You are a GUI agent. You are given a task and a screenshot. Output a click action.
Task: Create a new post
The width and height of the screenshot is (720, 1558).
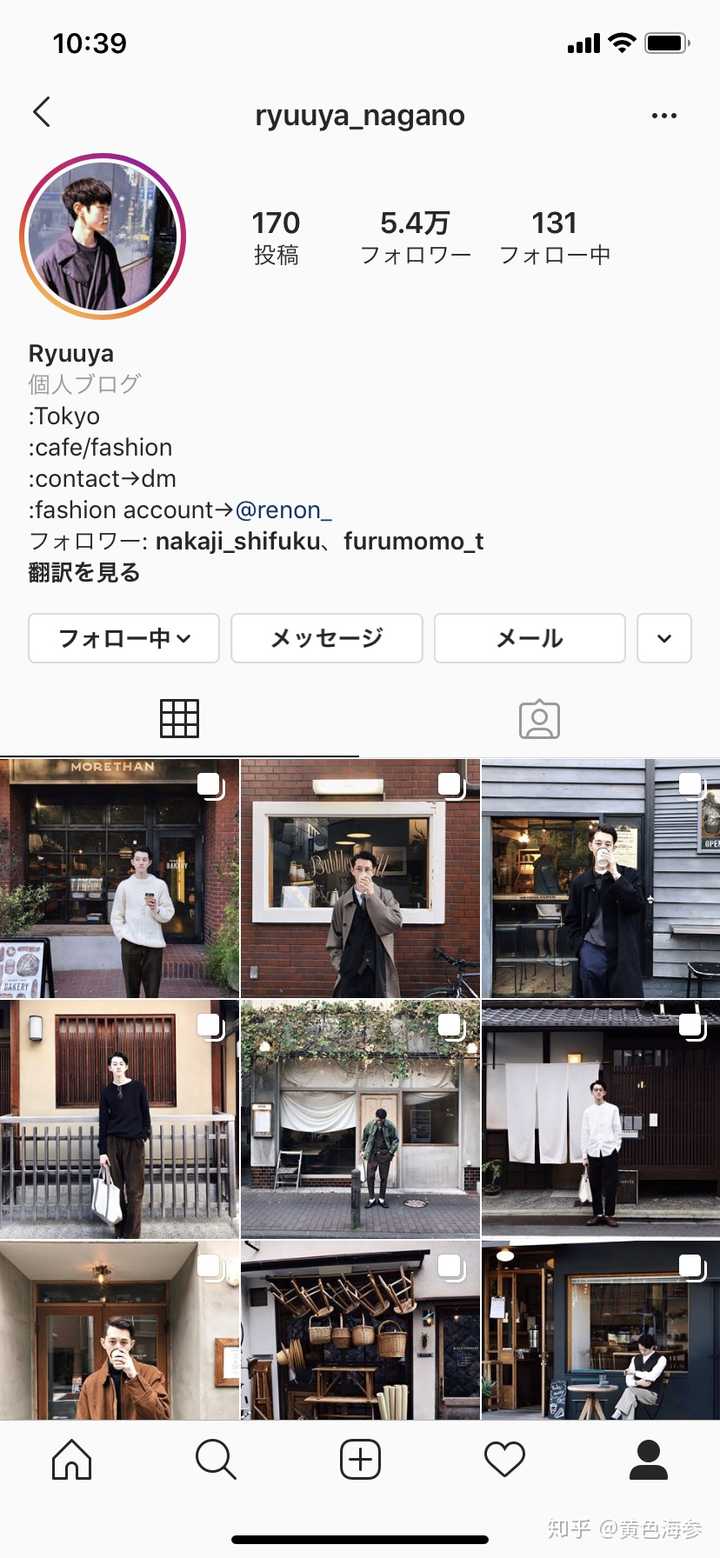[360, 1460]
